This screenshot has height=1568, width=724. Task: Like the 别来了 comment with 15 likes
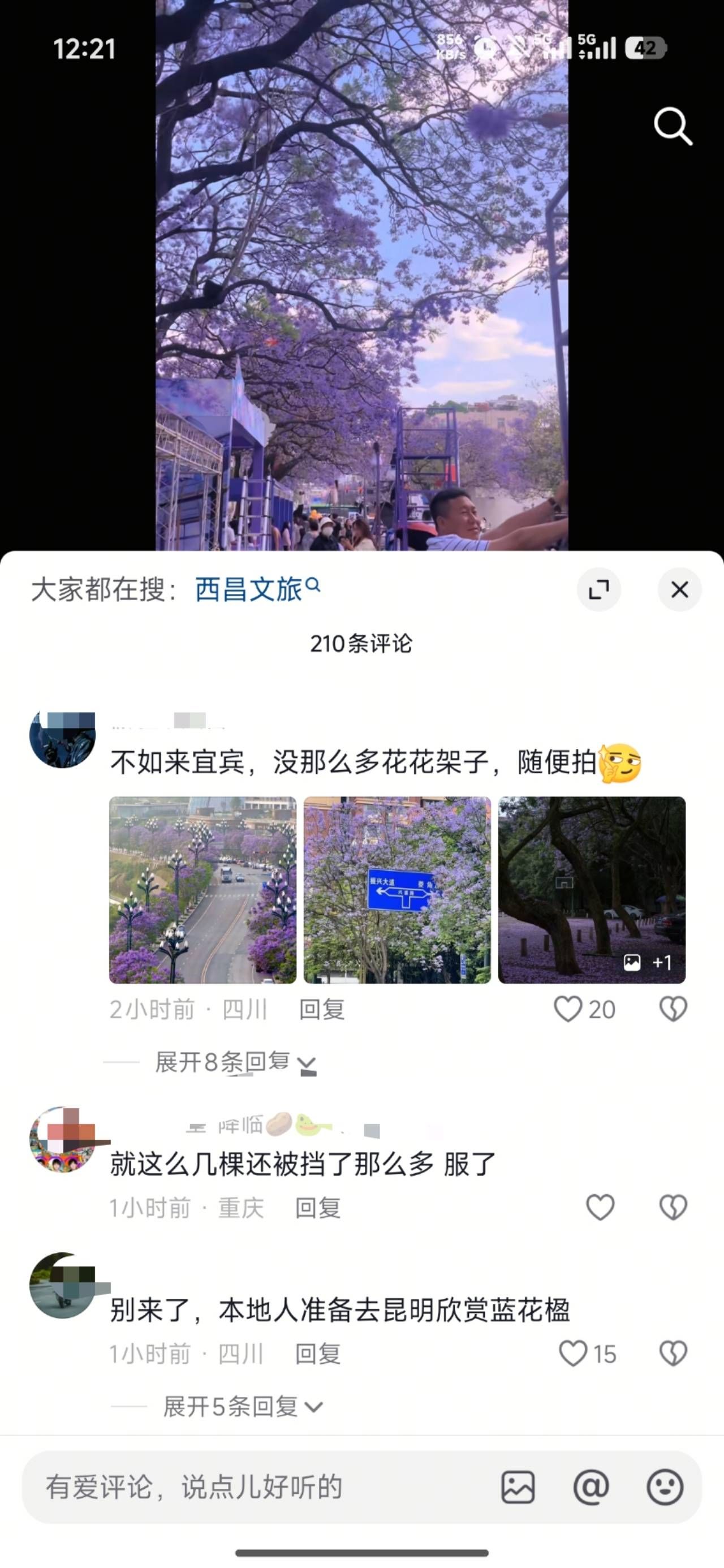(573, 1354)
